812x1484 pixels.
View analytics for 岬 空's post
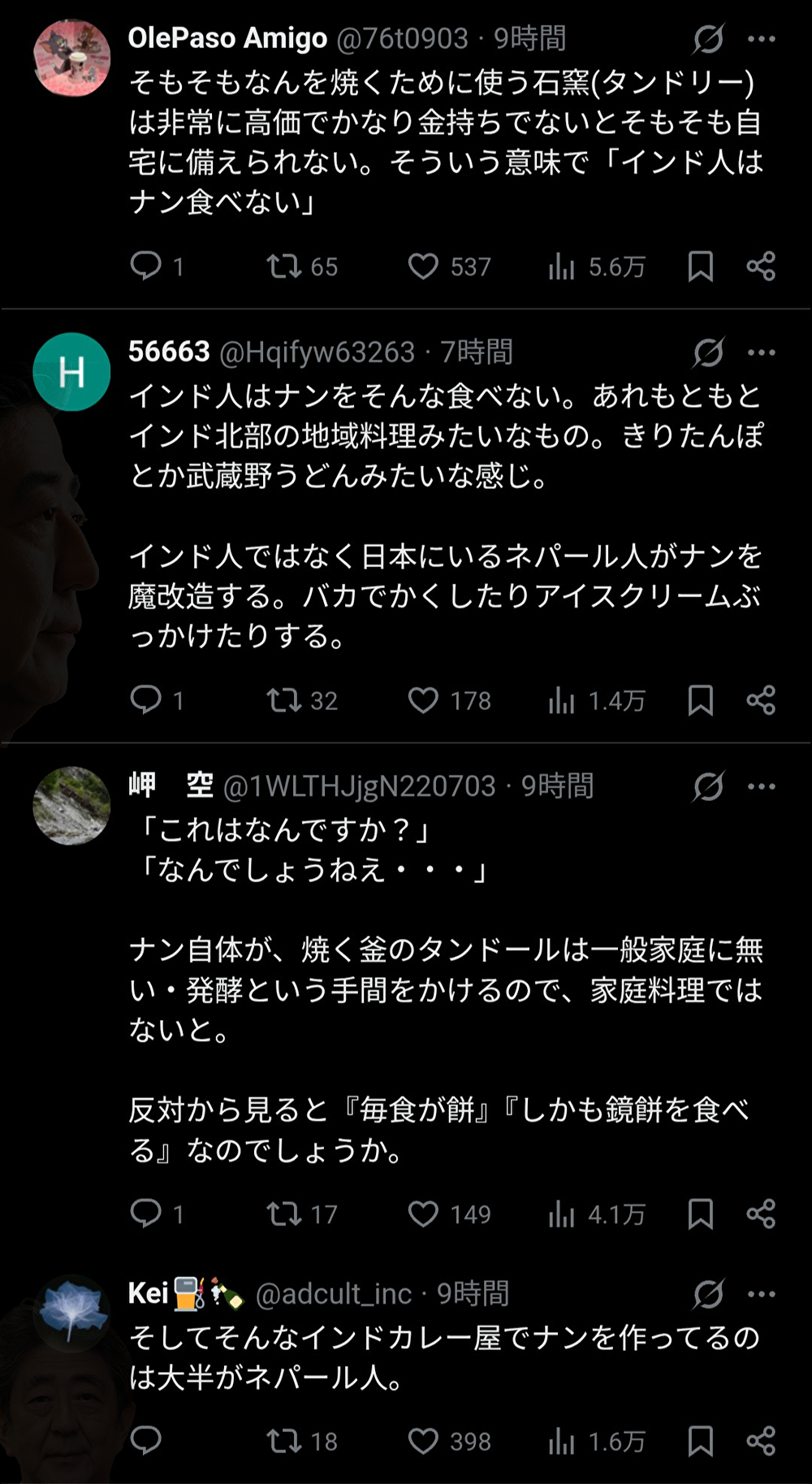[561, 1214]
